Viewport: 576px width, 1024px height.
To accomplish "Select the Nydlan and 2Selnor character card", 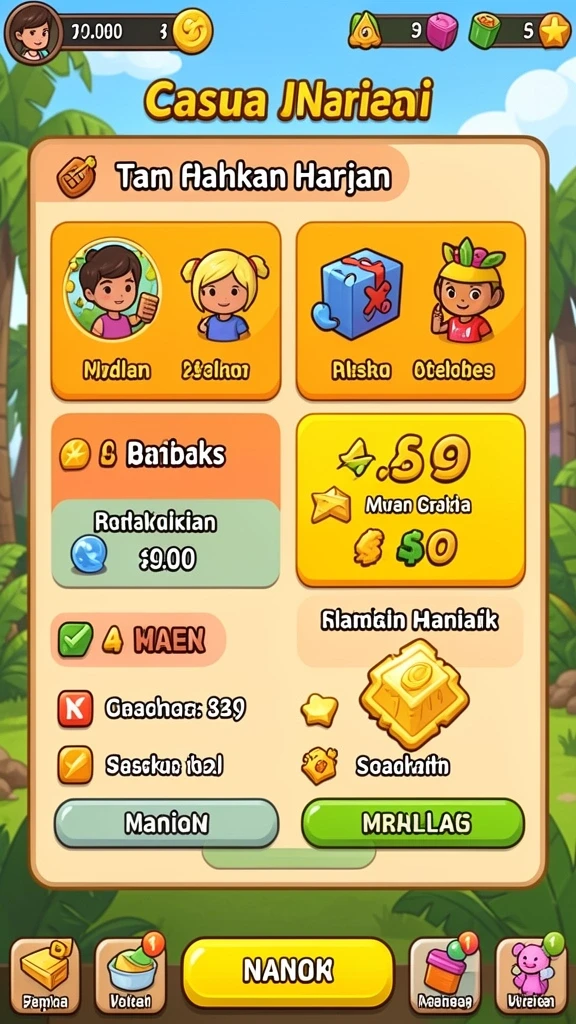I will tap(166, 311).
